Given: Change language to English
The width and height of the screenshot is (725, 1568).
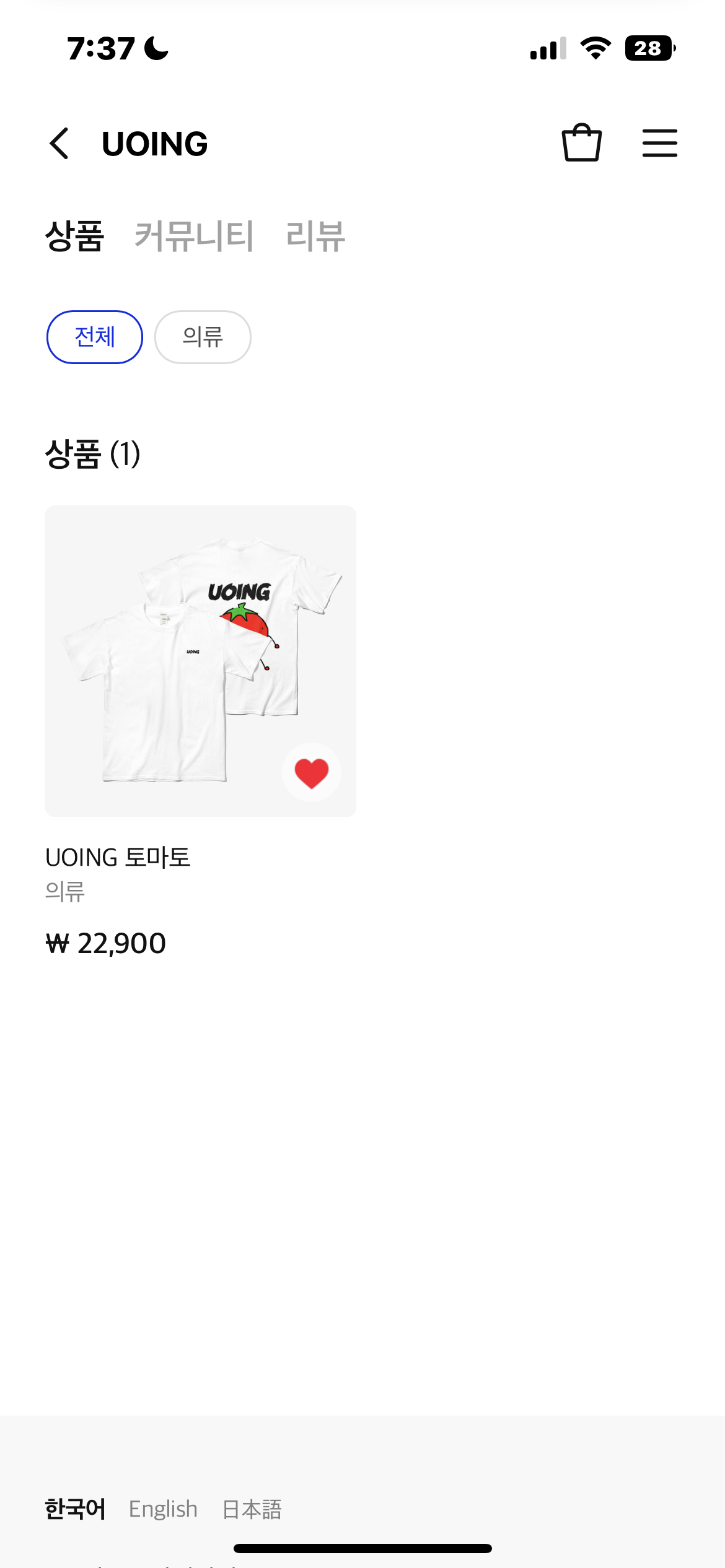Looking at the screenshot, I should (163, 1509).
